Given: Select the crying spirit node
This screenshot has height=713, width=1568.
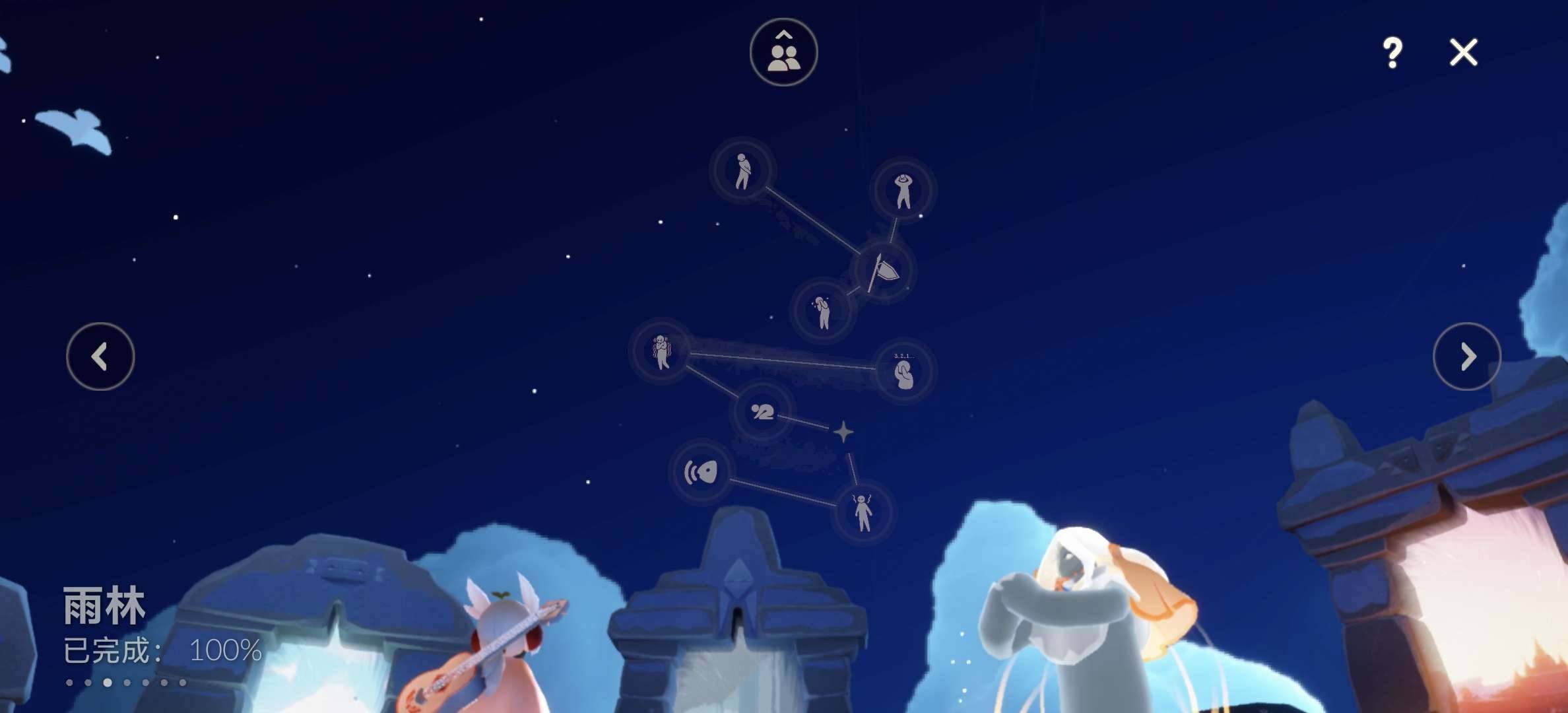Looking at the screenshot, I should pyautogui.click(x=822, y=310).
